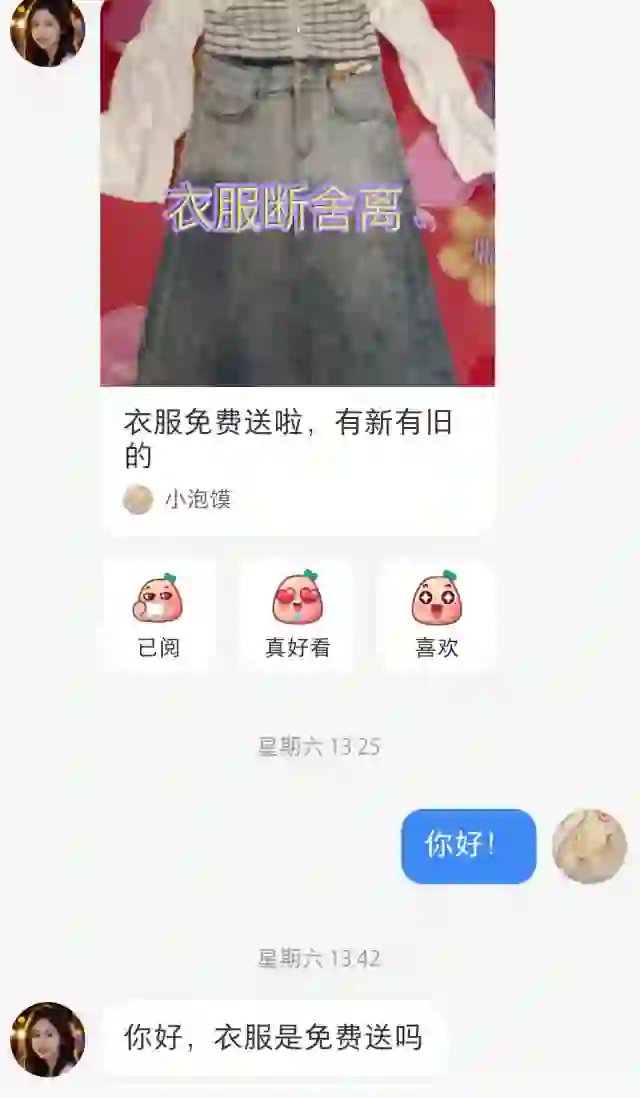Send the 已阅 quick reaction
This screenshot has height=1098, width=640.
click(159, 615)
